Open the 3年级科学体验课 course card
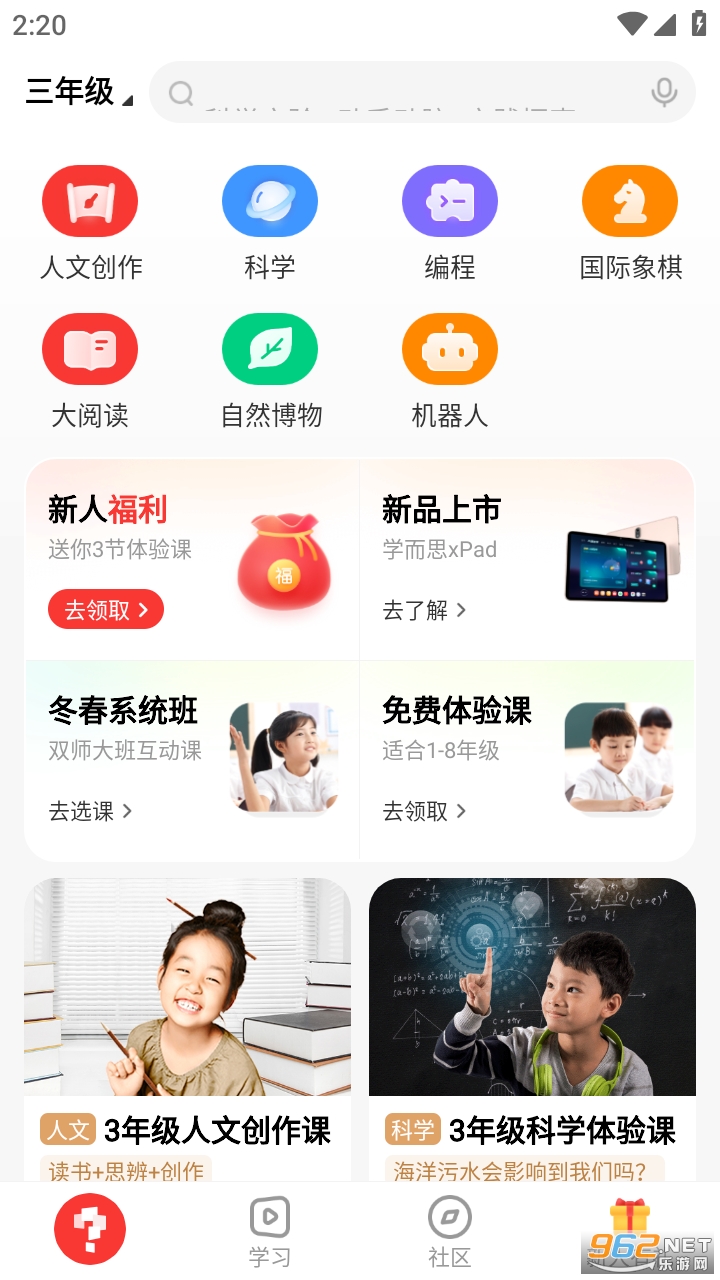 click(532, 1030)
